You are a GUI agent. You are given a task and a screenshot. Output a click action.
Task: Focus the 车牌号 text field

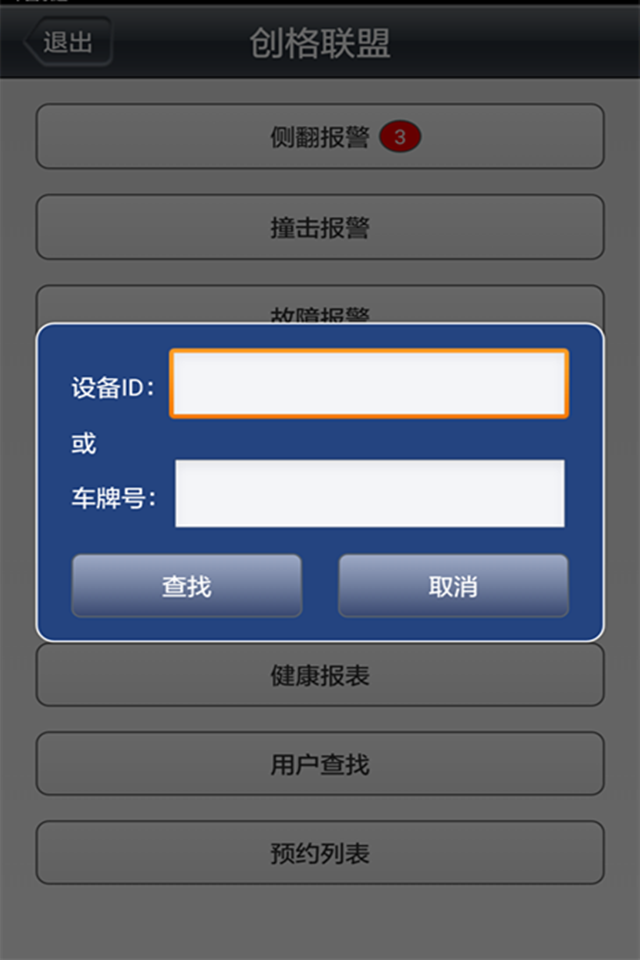coord(369,493)
